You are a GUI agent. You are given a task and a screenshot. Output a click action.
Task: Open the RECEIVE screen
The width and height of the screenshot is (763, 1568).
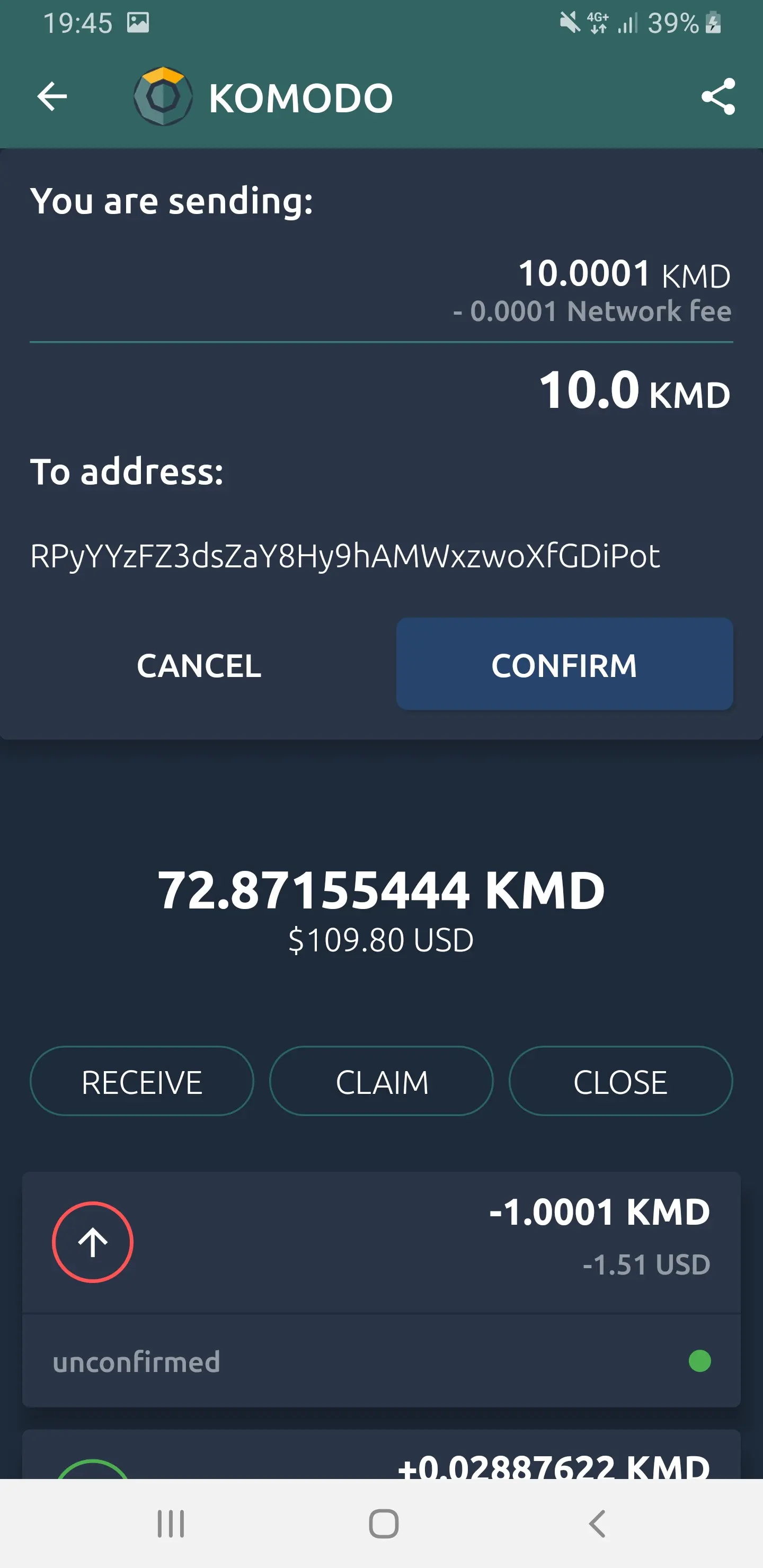141,1082
